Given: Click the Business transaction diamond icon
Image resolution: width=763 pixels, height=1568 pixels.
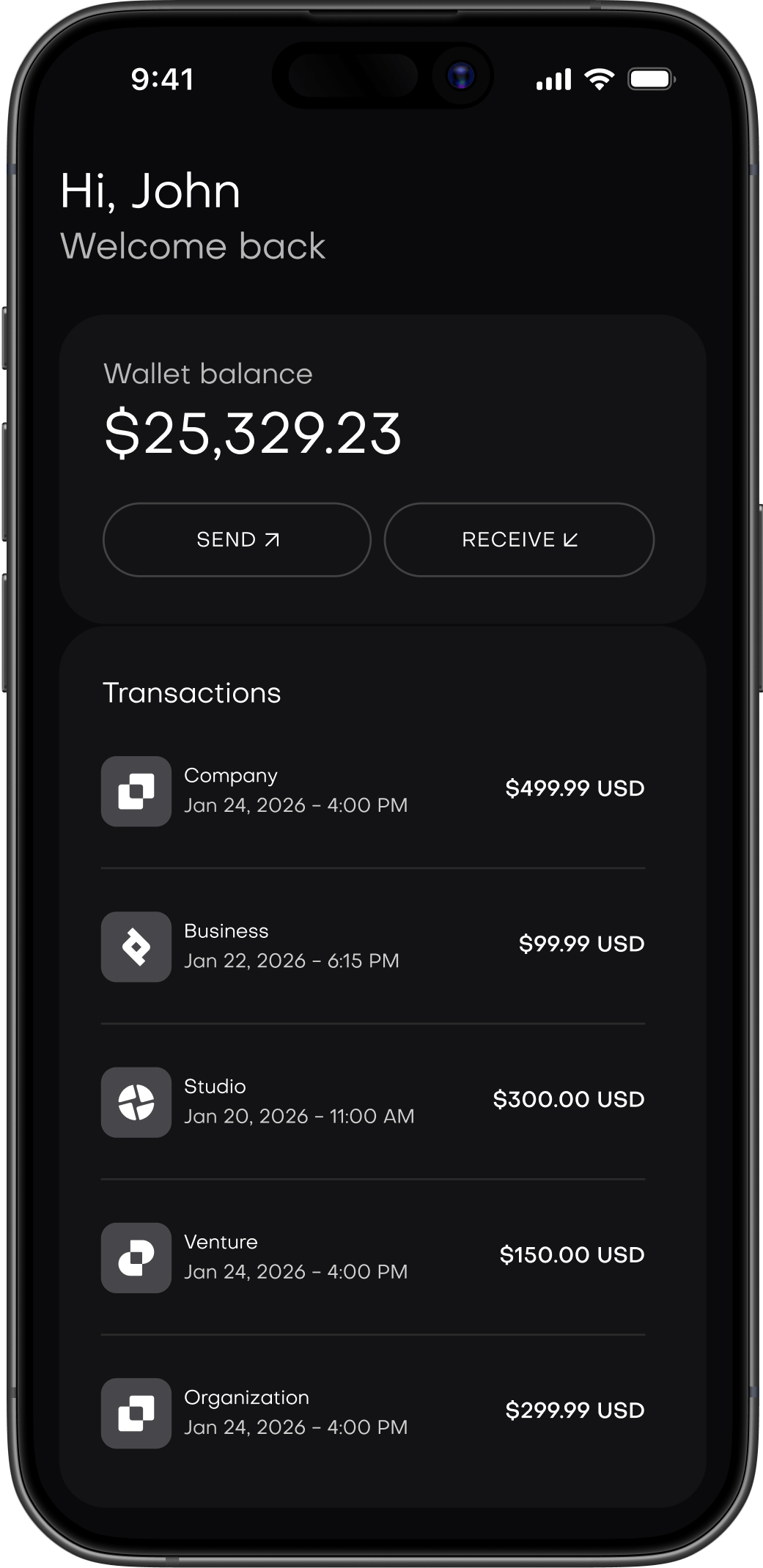Looking at the screenshot, I should (136, 946).
